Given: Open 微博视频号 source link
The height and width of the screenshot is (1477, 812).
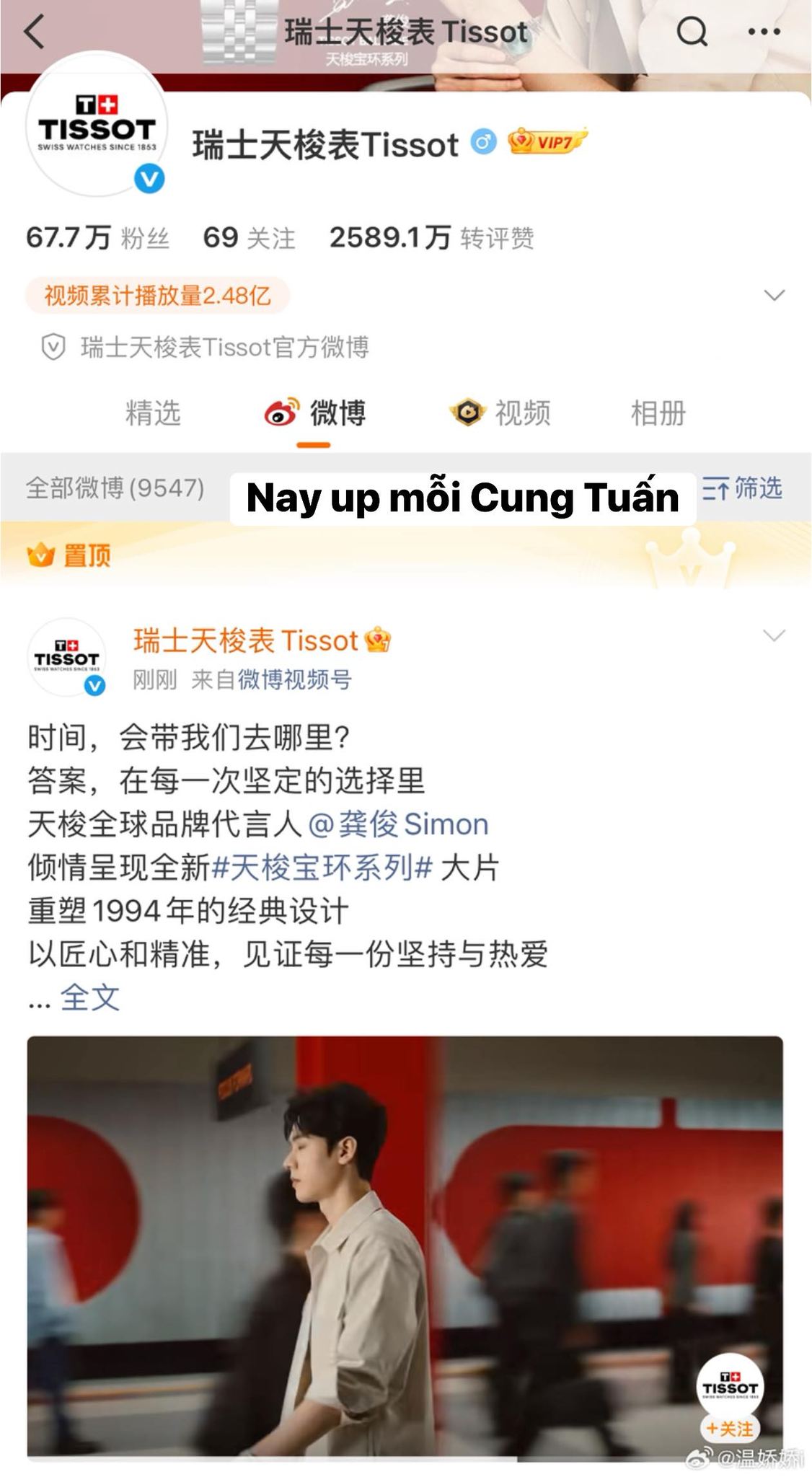Looking at the screenshot, I should click(294, 679).
